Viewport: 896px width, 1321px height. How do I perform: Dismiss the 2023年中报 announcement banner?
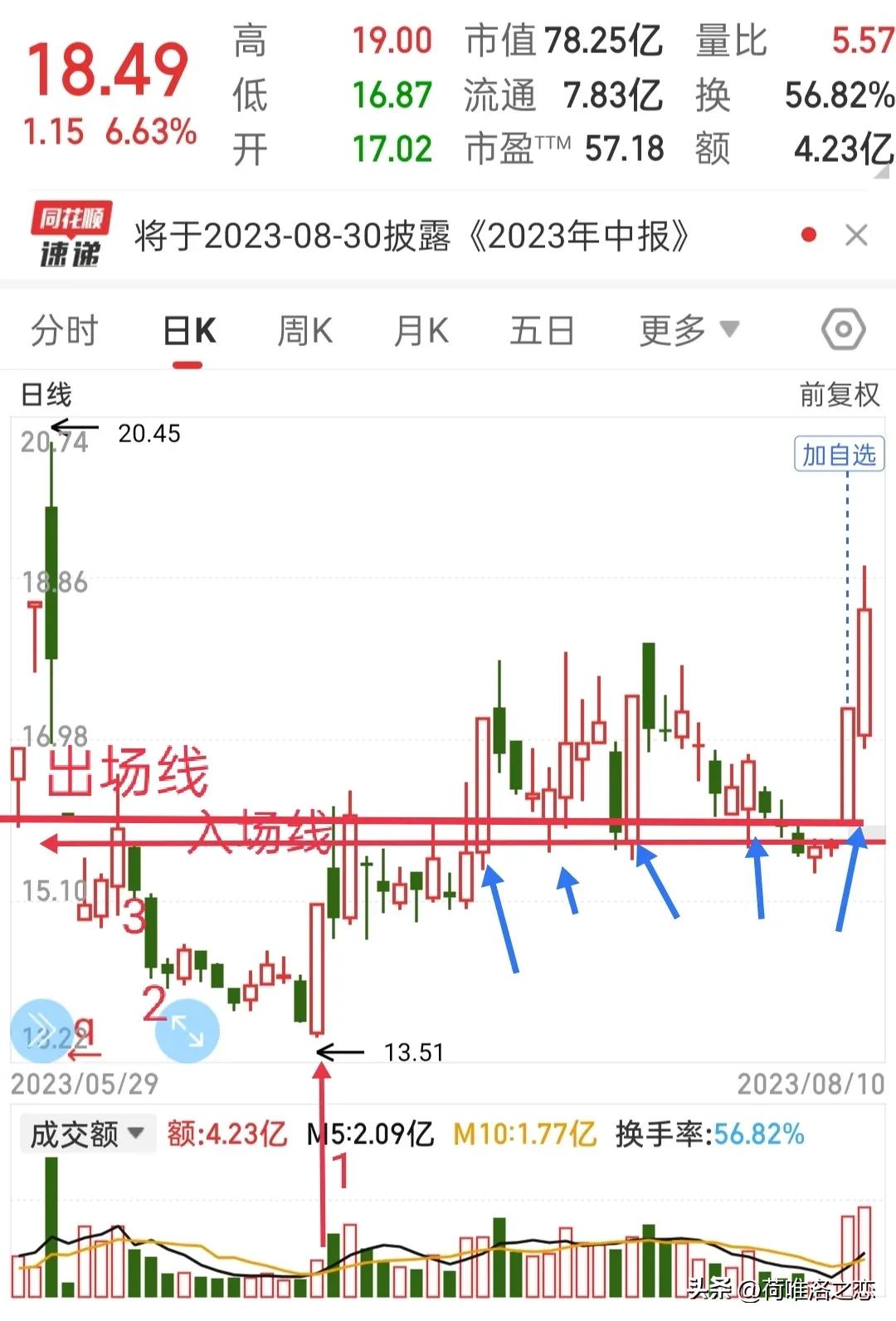point(857,236)
